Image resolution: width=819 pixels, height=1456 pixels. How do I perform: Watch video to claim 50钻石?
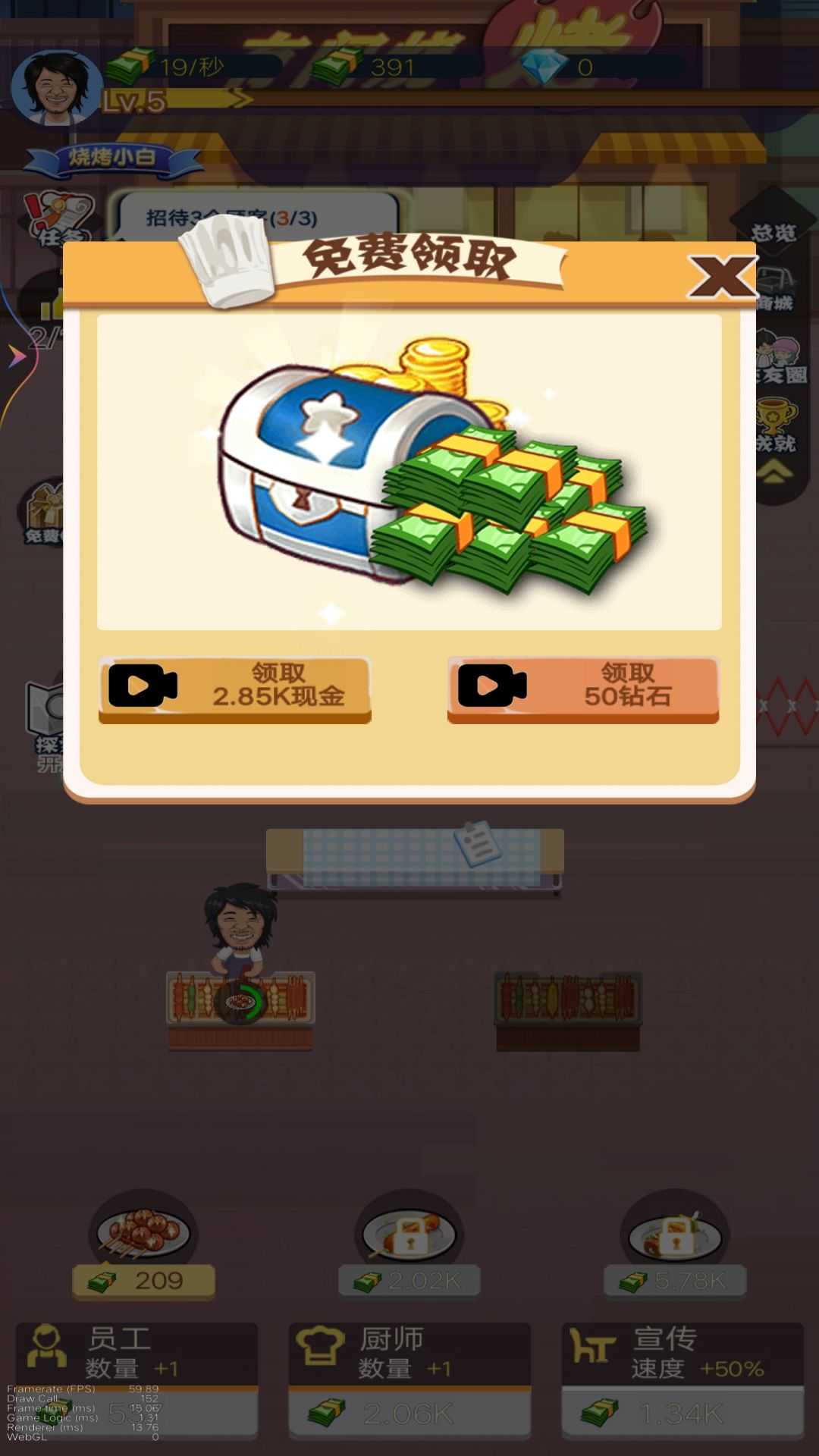pos(583,688)
